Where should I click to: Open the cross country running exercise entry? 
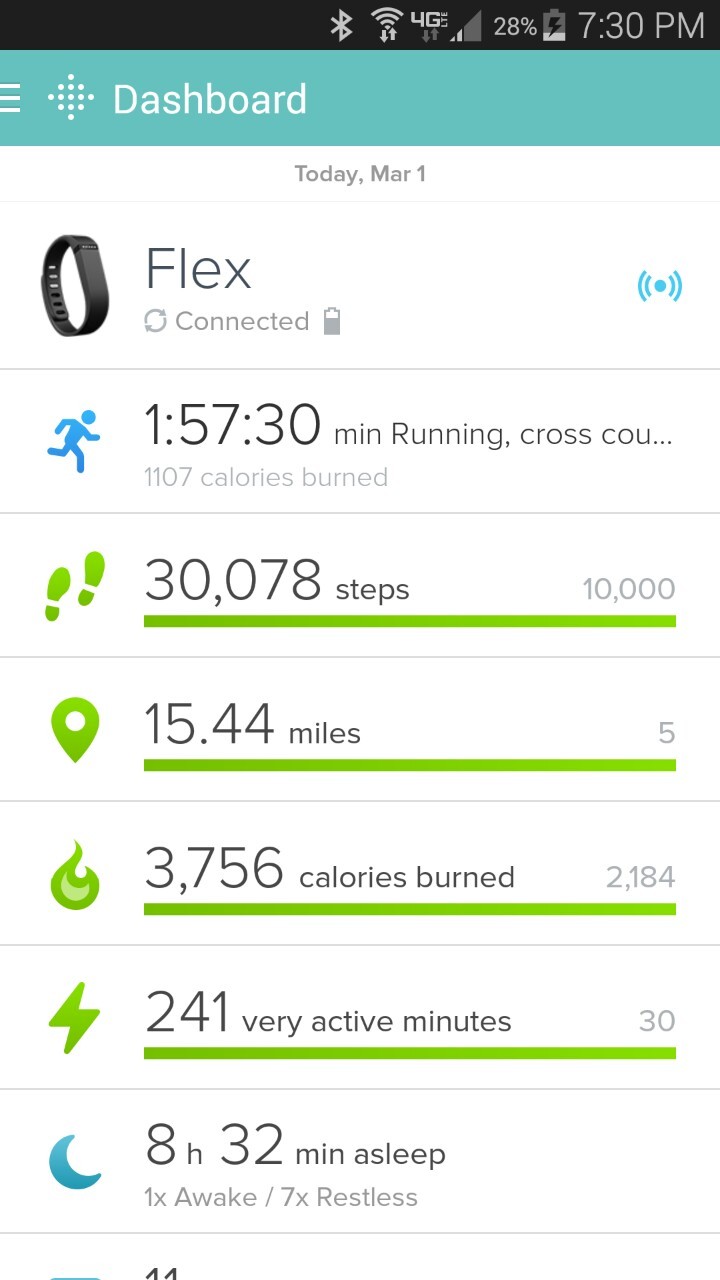(360, 442)
